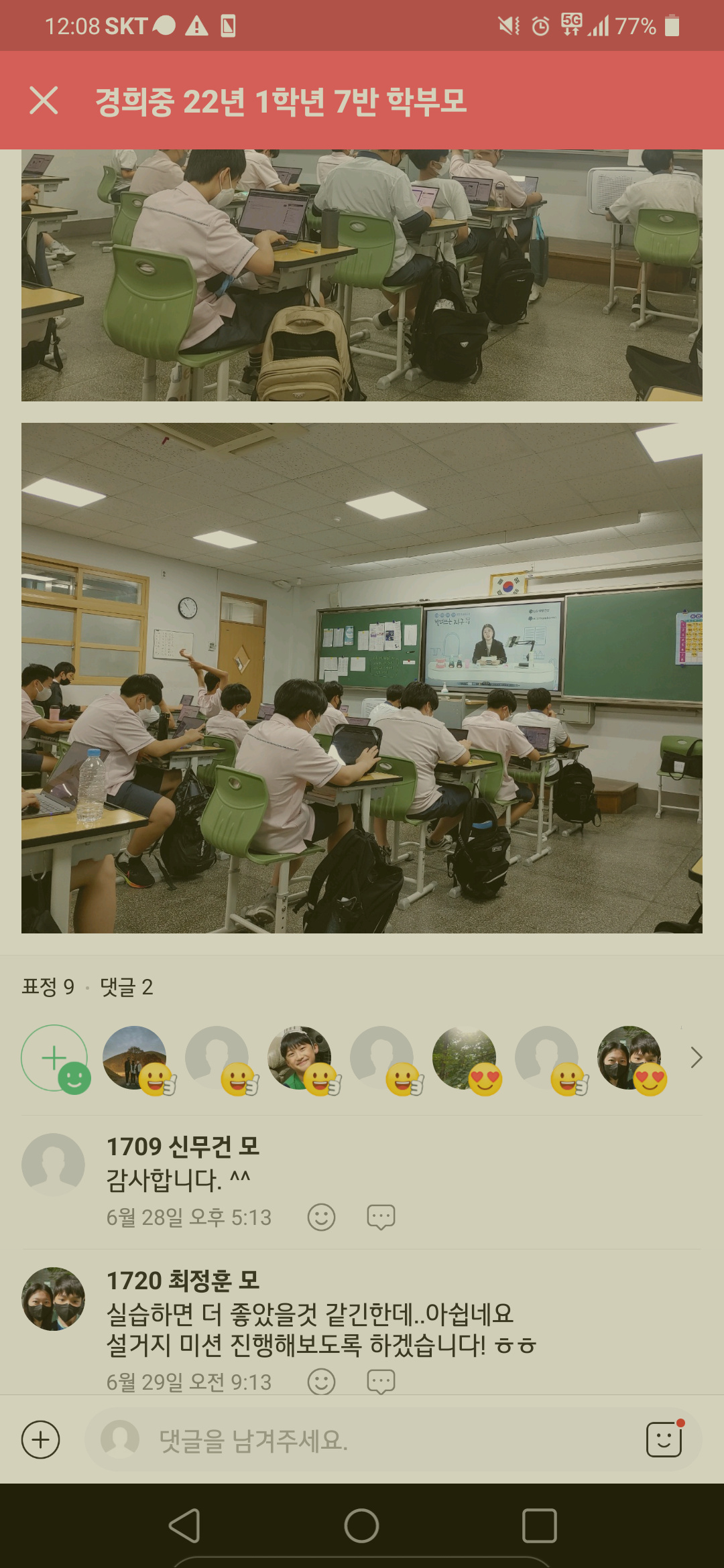Screen dimensions: 724x1568
Task: Add your own reaction emoji
Action: (x=55, y=1058)
